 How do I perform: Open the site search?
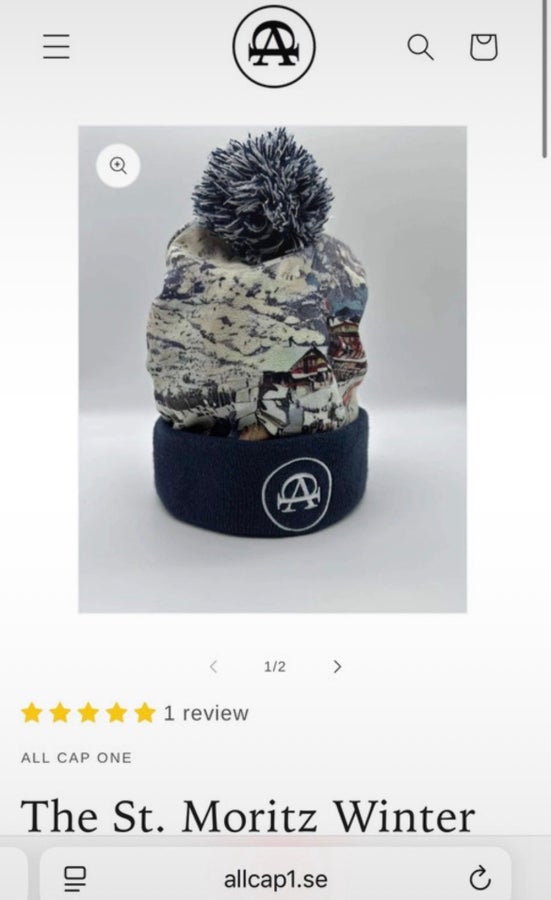pyautogui.click(x=420, y=47)
